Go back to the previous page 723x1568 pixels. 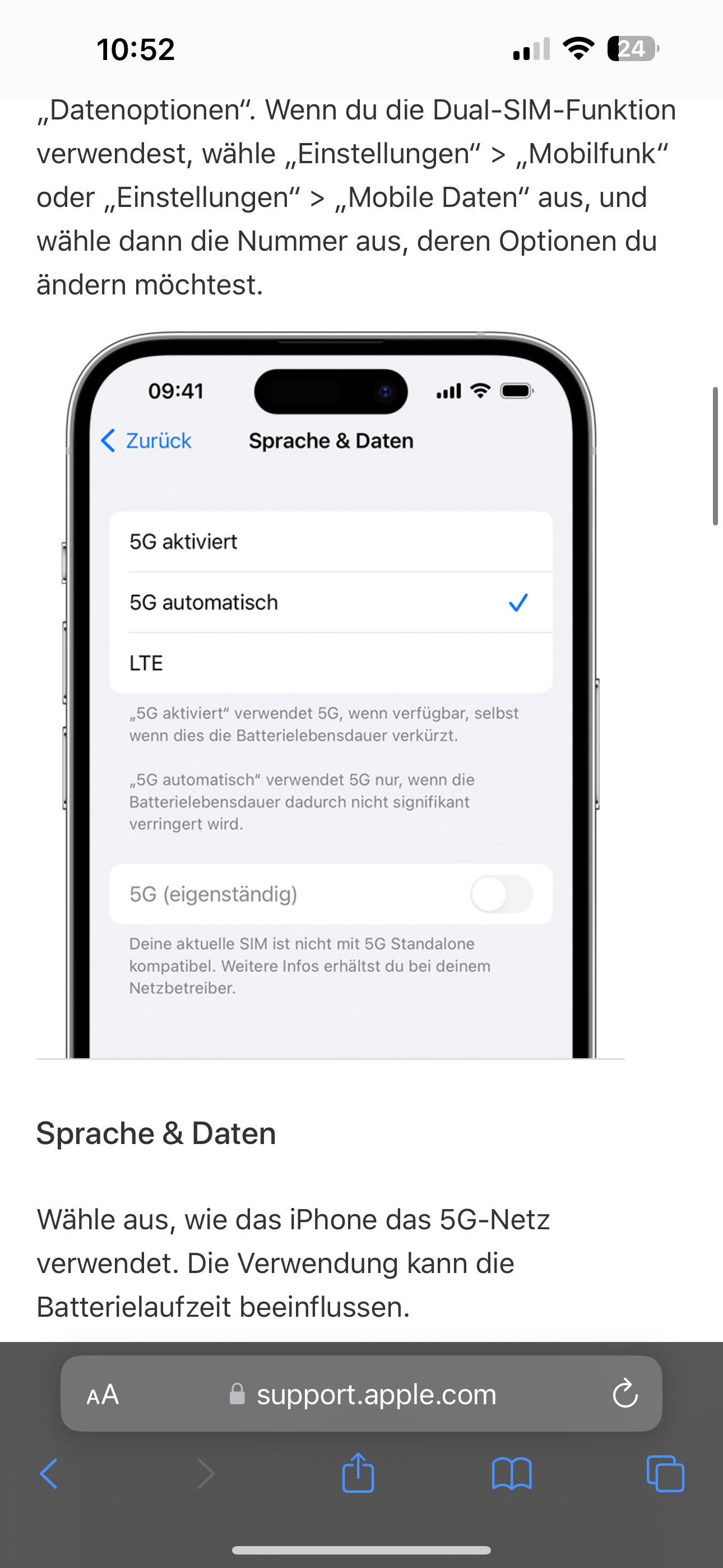(x=49, y=1474)
